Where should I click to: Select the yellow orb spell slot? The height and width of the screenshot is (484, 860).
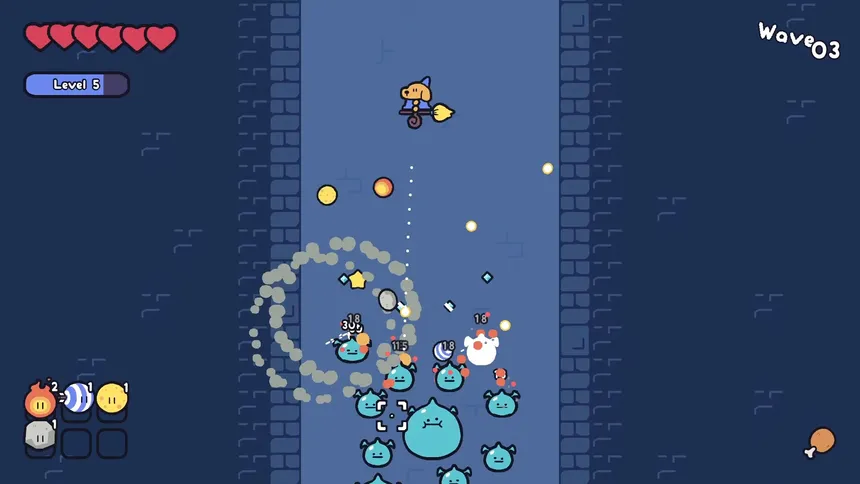(111, 399)
